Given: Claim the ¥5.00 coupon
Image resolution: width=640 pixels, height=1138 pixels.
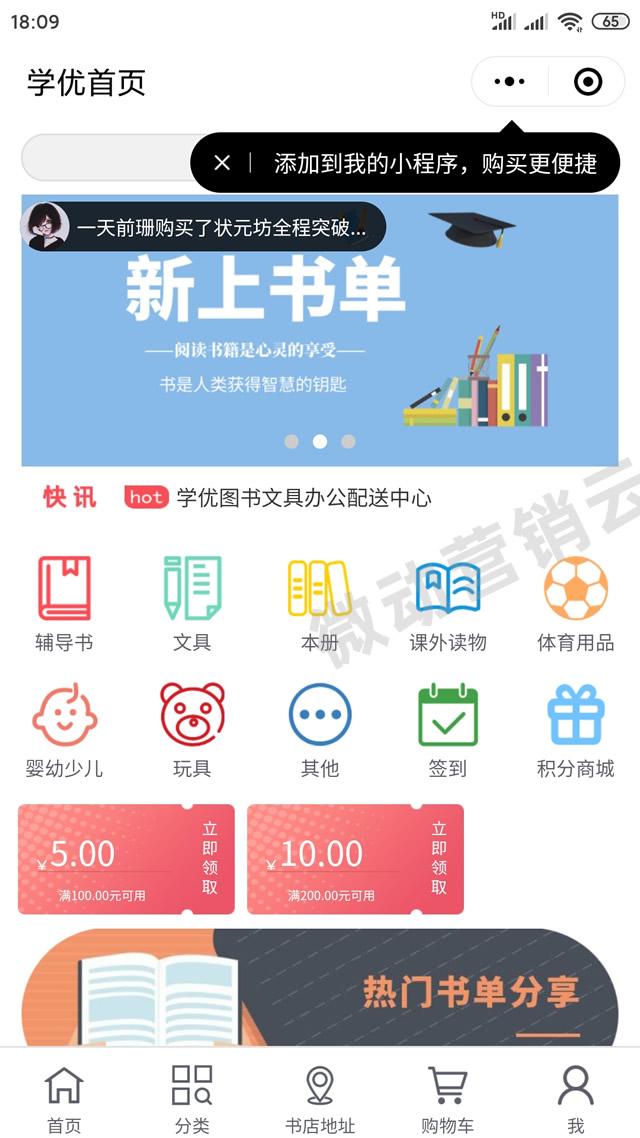Looking at the screenshot, I should [126, 859].
